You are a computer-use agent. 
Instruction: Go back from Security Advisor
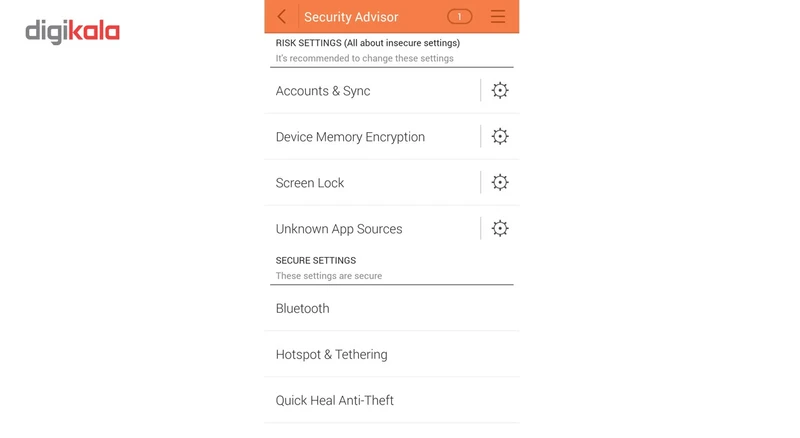(282, 17)
